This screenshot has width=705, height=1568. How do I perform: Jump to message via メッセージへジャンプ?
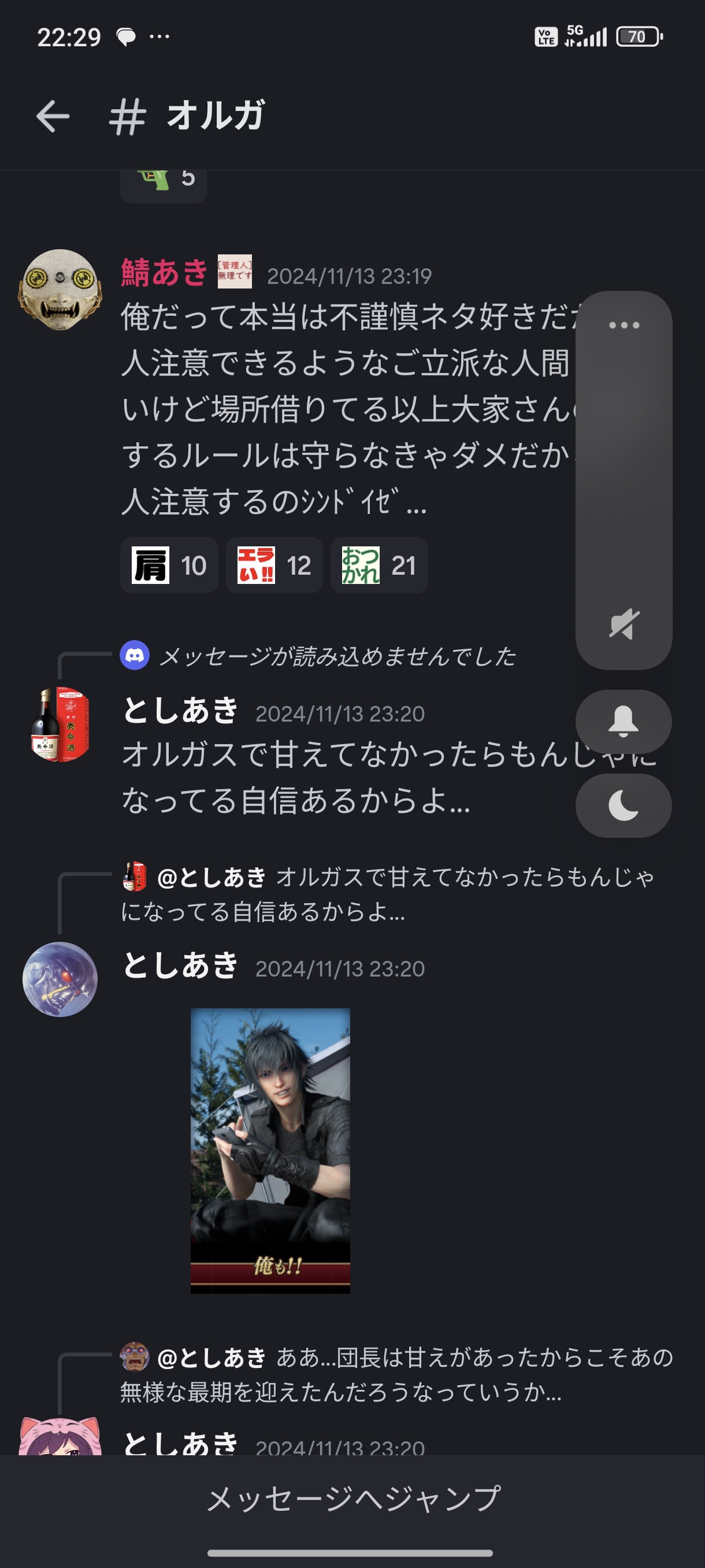353,1498
